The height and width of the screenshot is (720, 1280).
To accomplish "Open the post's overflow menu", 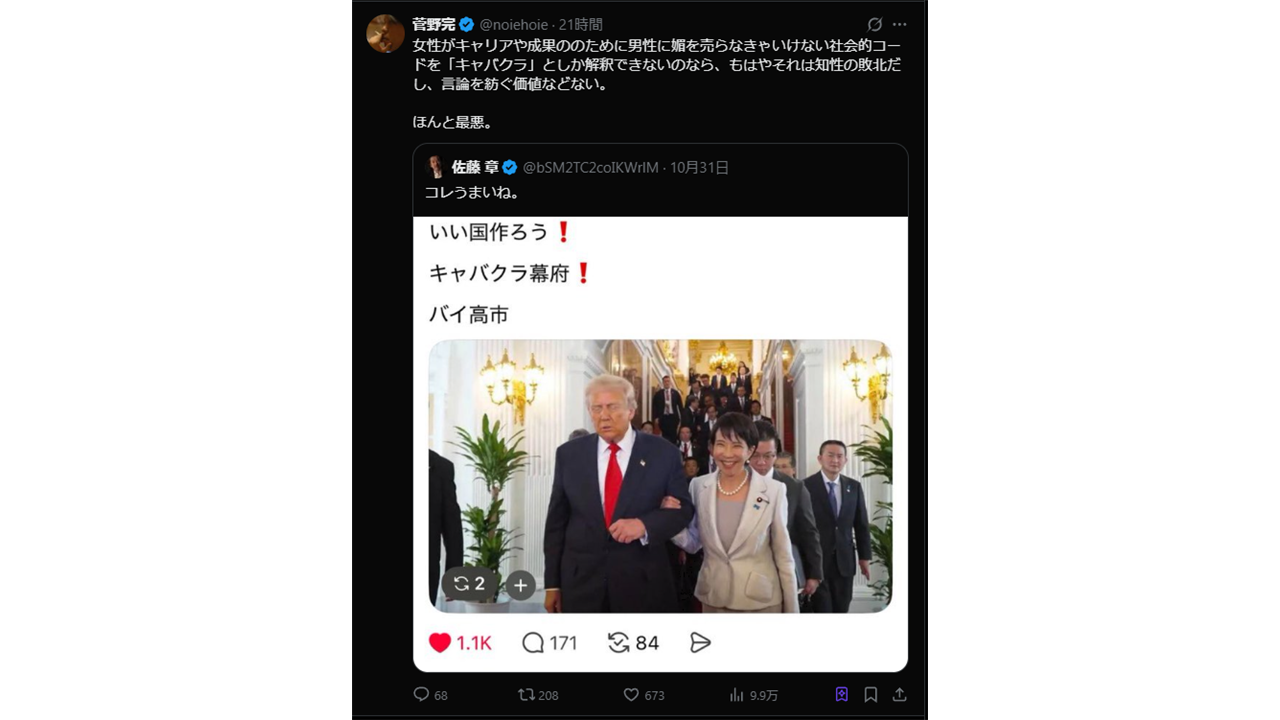I will (x=899, y=24).
